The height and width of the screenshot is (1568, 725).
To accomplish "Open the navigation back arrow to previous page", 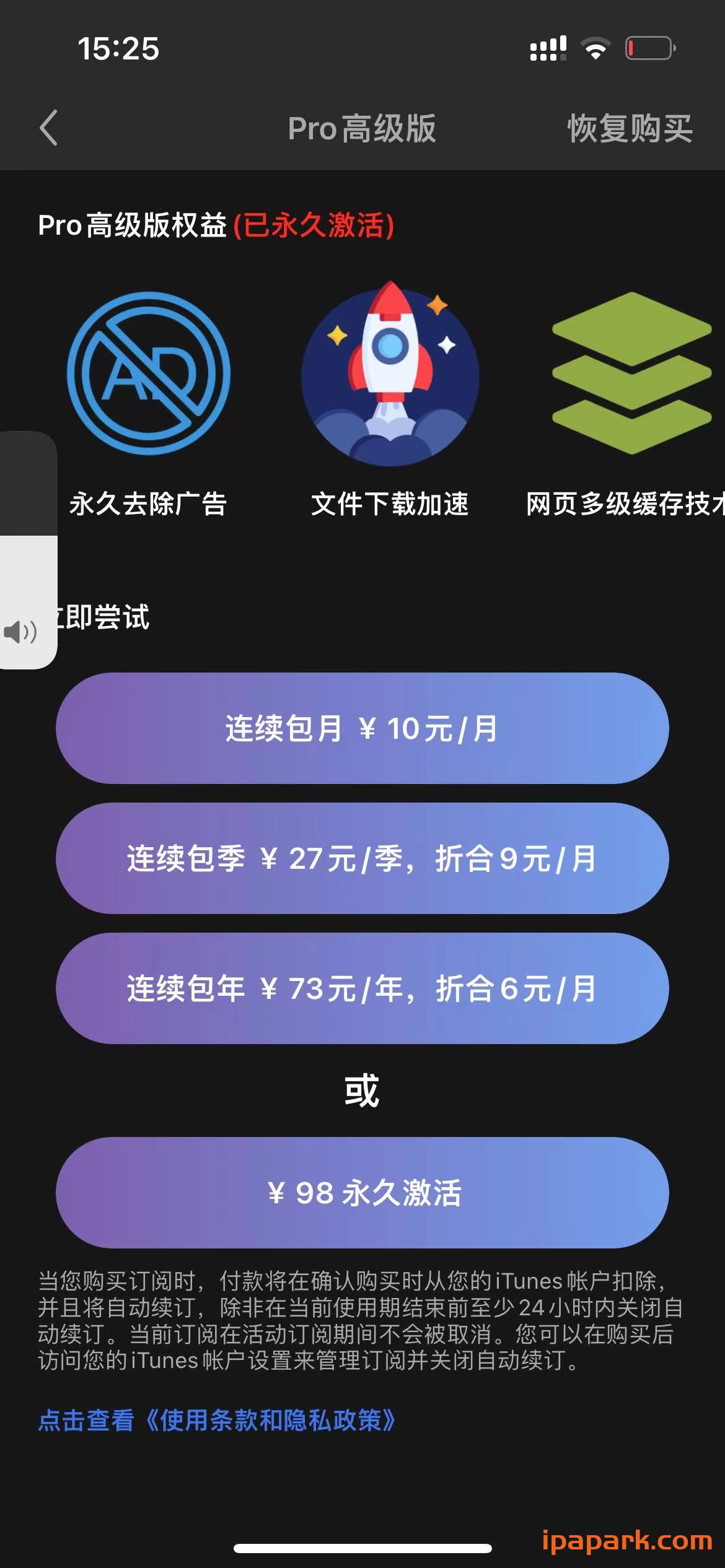I will tap(48, 128).
